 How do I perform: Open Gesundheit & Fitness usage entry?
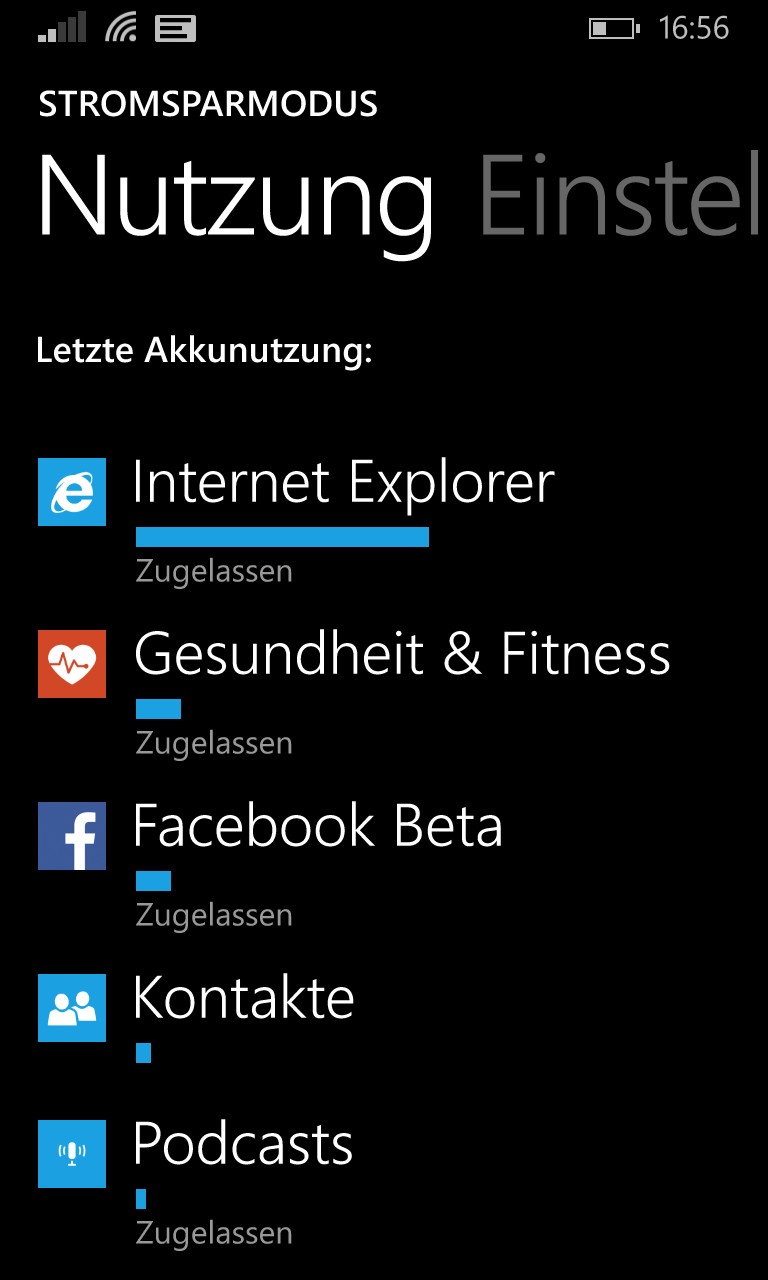click(384, 692)
